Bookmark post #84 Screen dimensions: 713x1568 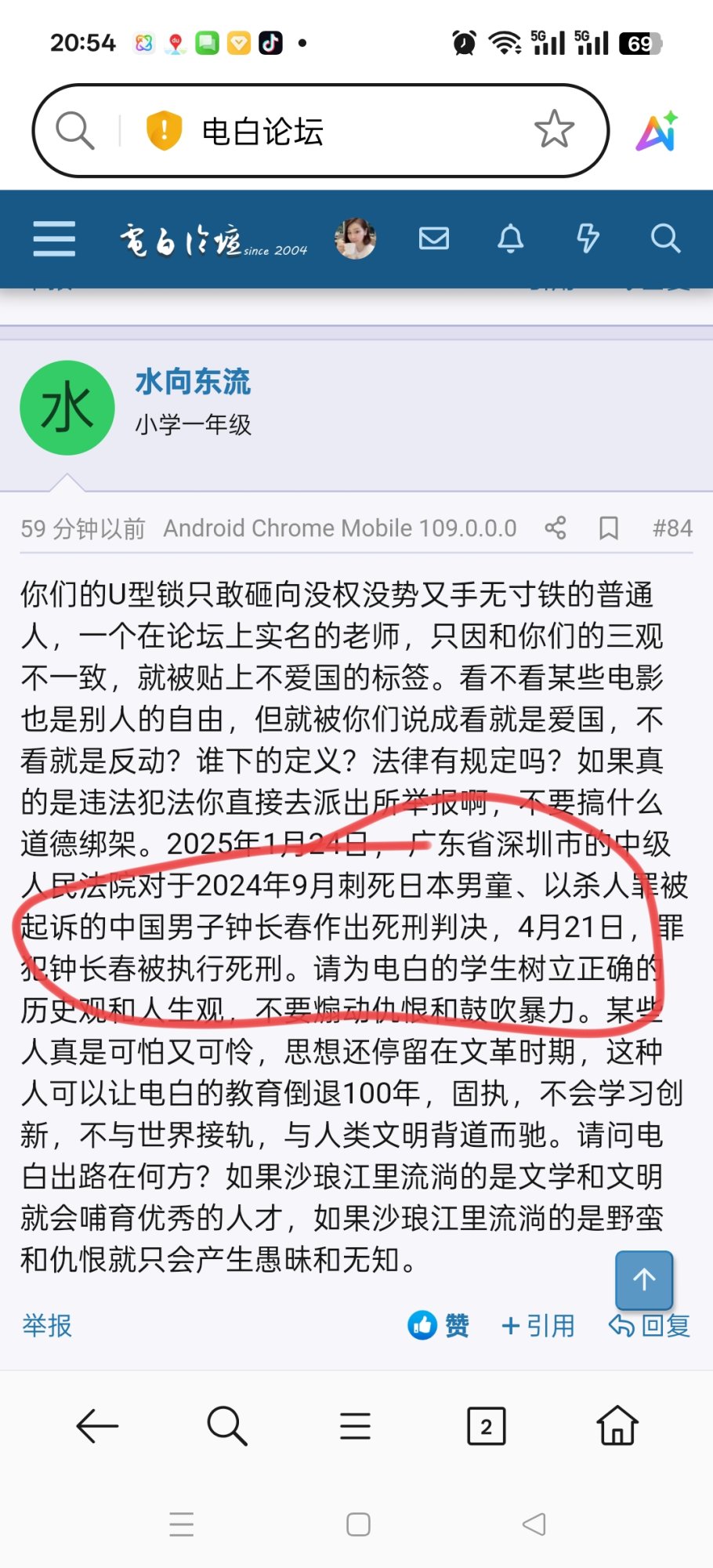(x=609, y=528)
